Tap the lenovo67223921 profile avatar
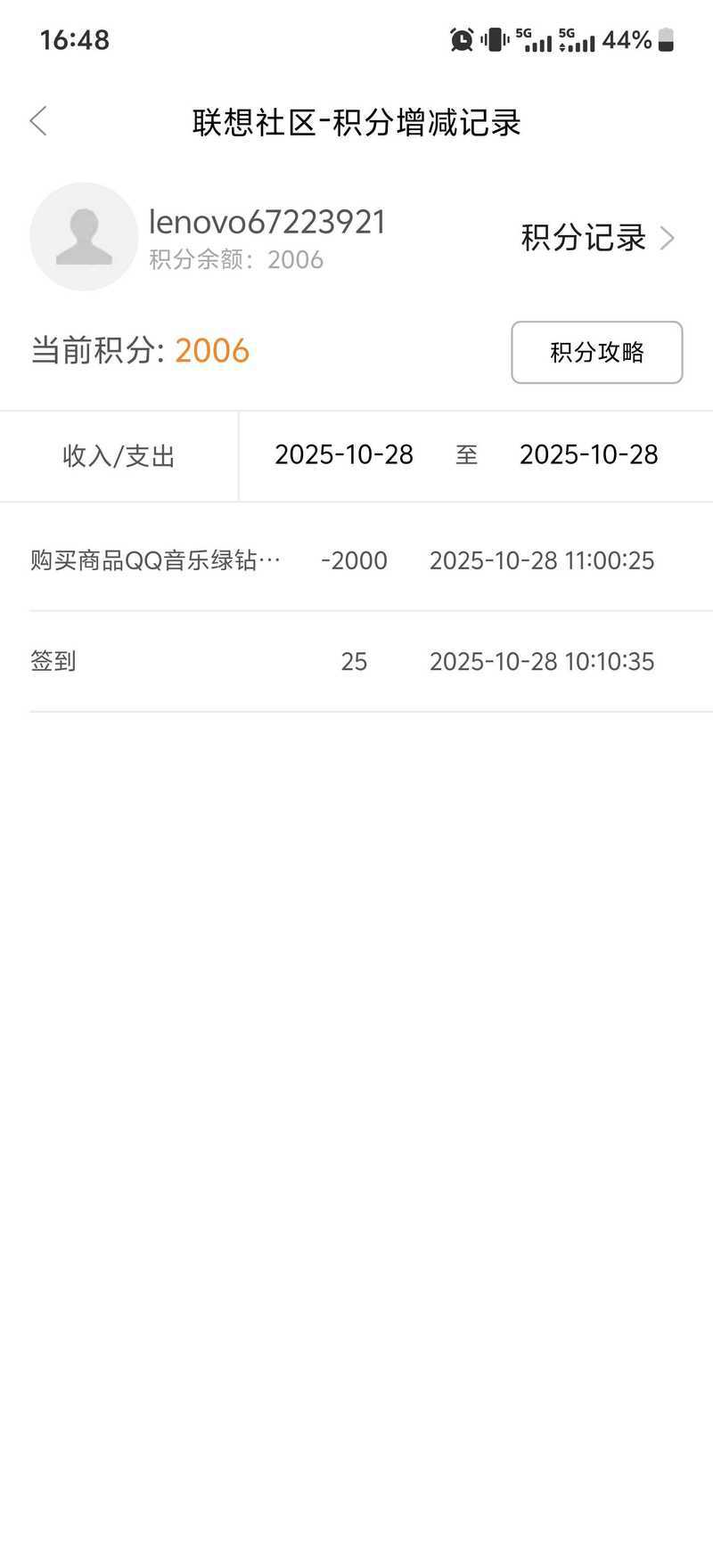713x1568 pixels. pyautogui.click(x=84, y=237)
